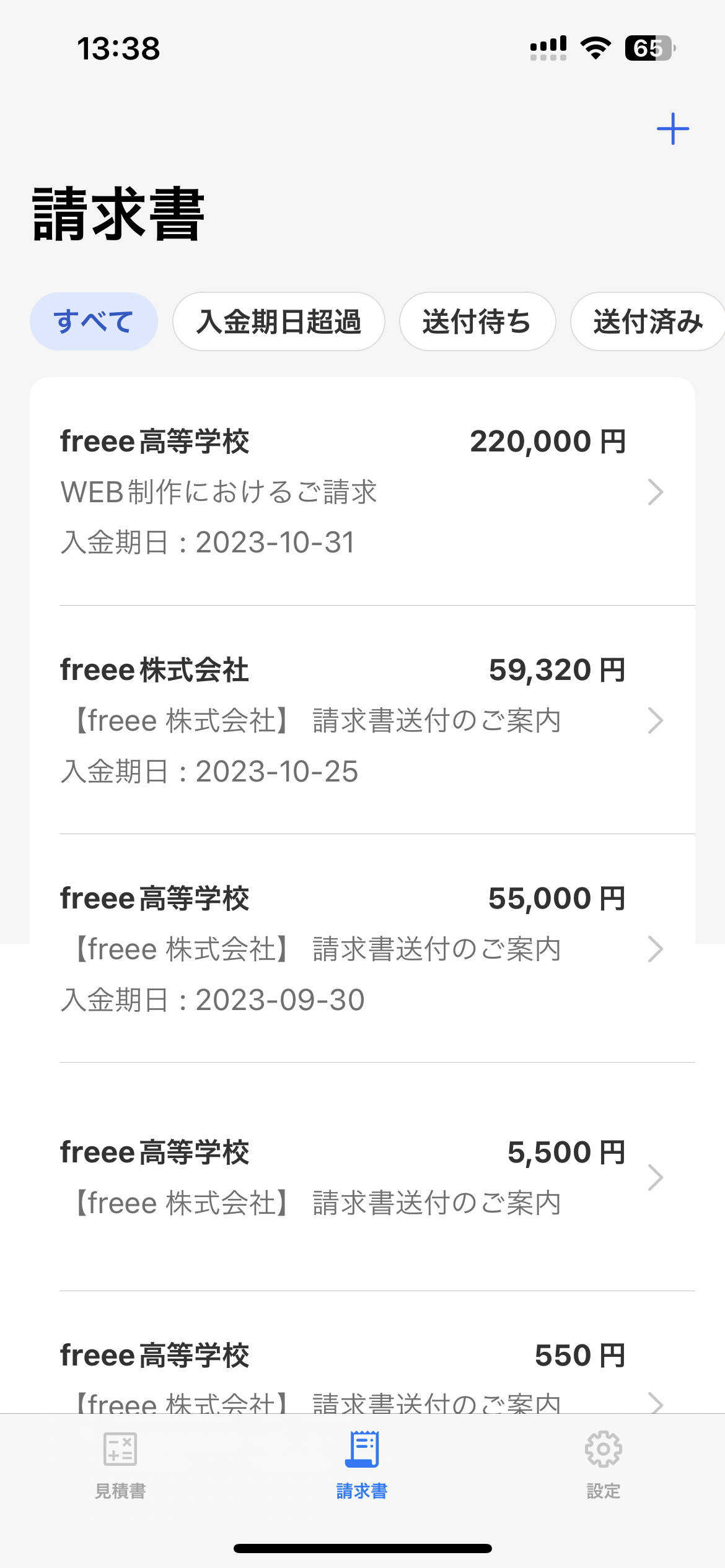Open the 59,320 円 freee株式会社 invoice
Viewport: 725px width, 1568px height.
tap(362, 720)
